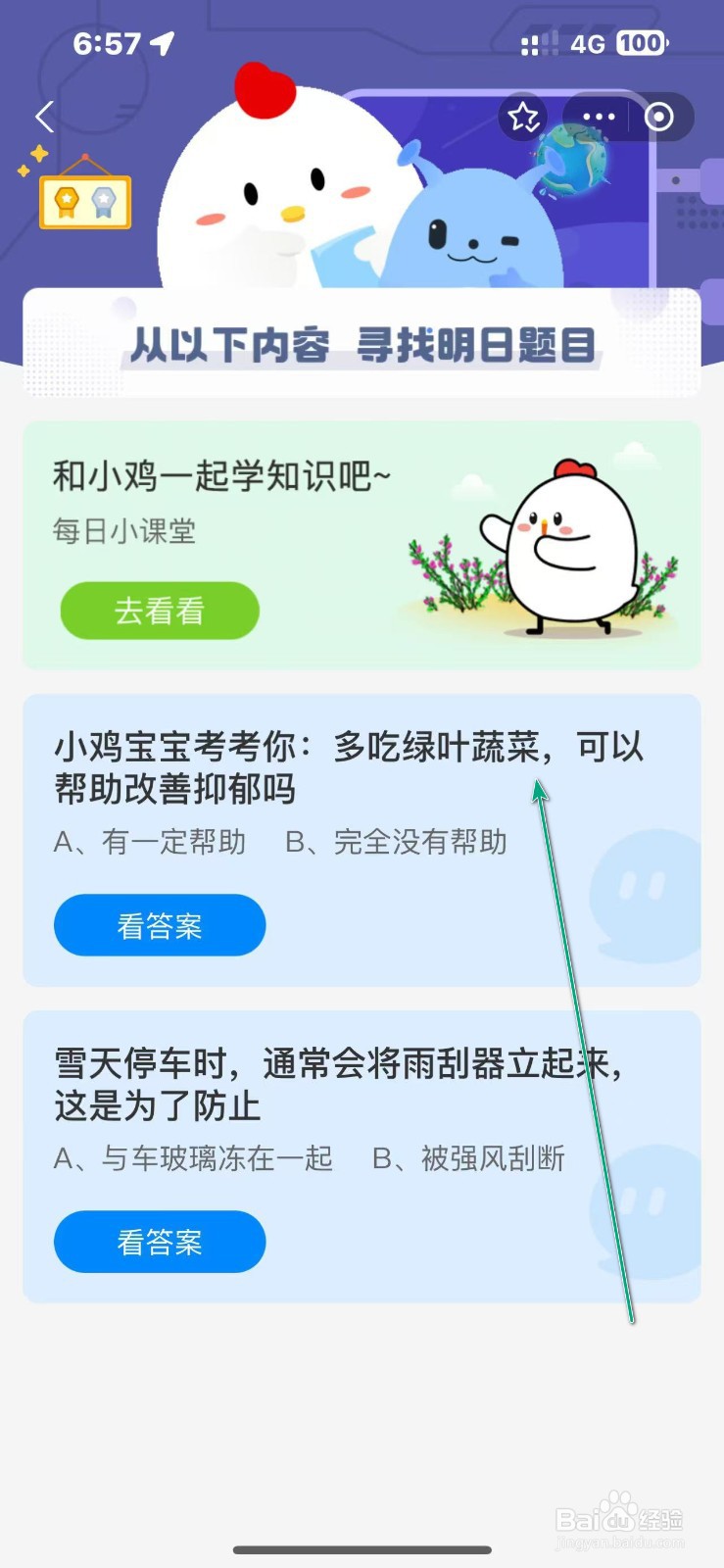The image size is (724, 1568).
Task: Tap the medal award board icon
Action: [83, 201]
